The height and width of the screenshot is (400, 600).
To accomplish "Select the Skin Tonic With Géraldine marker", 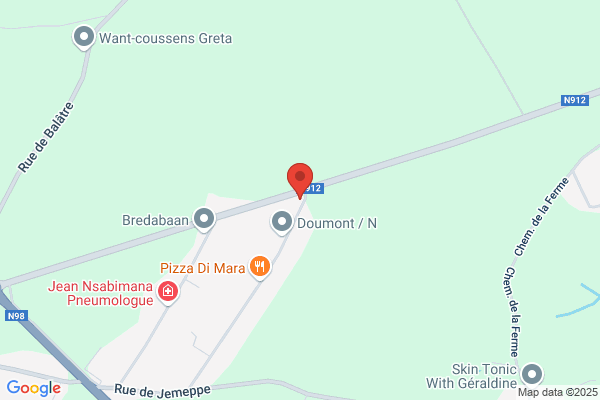I will [x=532, y=374].
